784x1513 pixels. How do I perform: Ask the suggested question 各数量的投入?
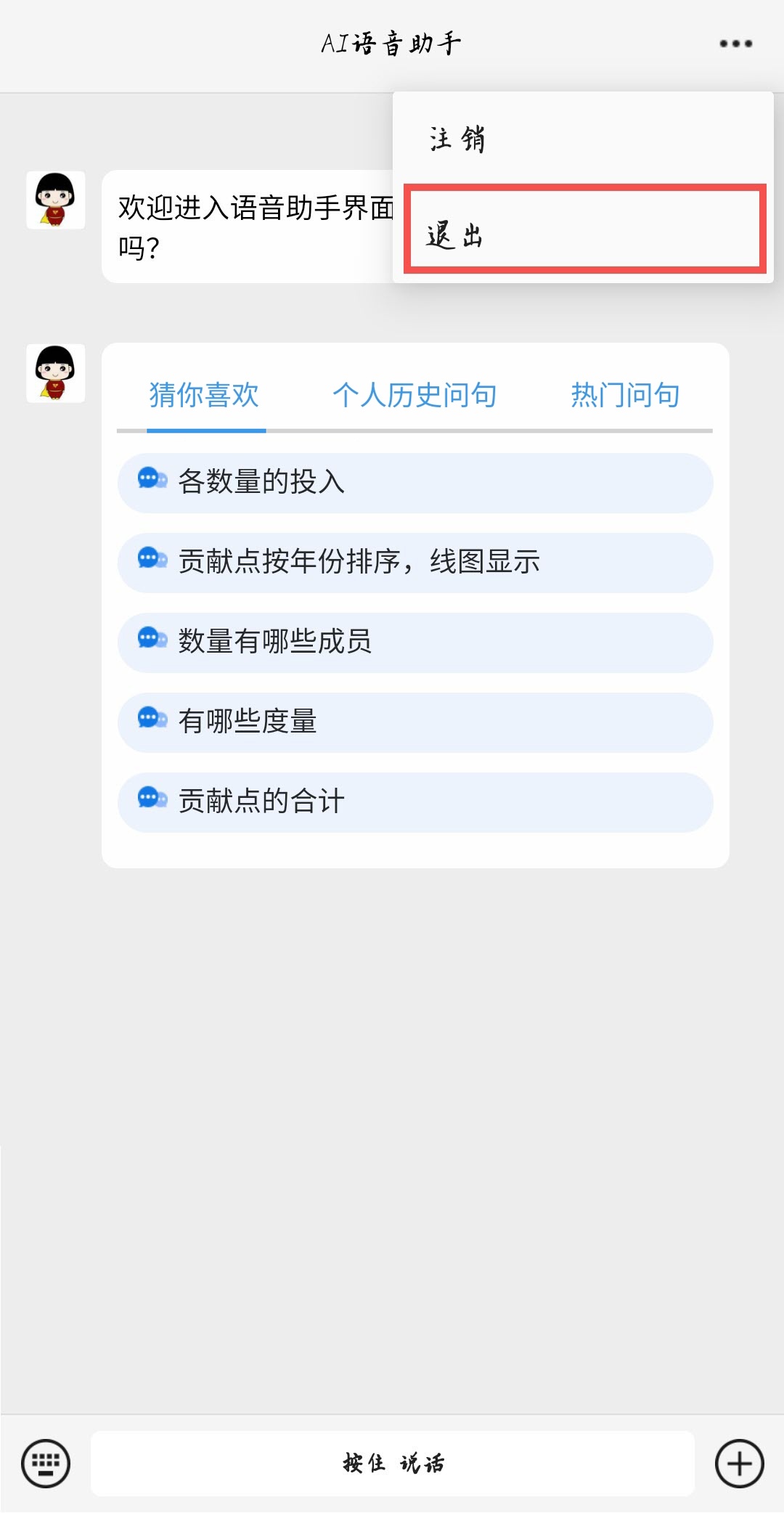tap(415, 483)
